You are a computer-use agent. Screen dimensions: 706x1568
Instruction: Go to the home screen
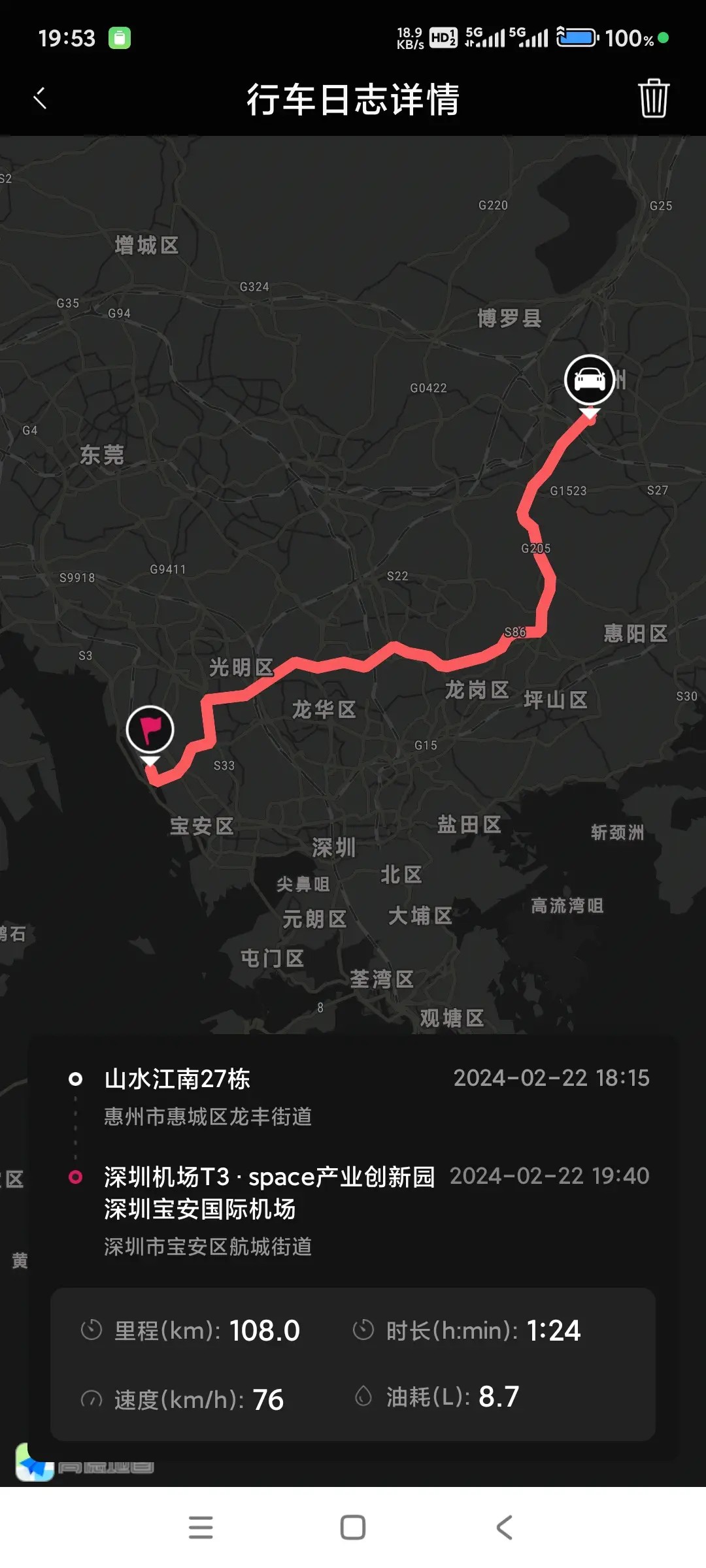click(x=353, y=1527)
